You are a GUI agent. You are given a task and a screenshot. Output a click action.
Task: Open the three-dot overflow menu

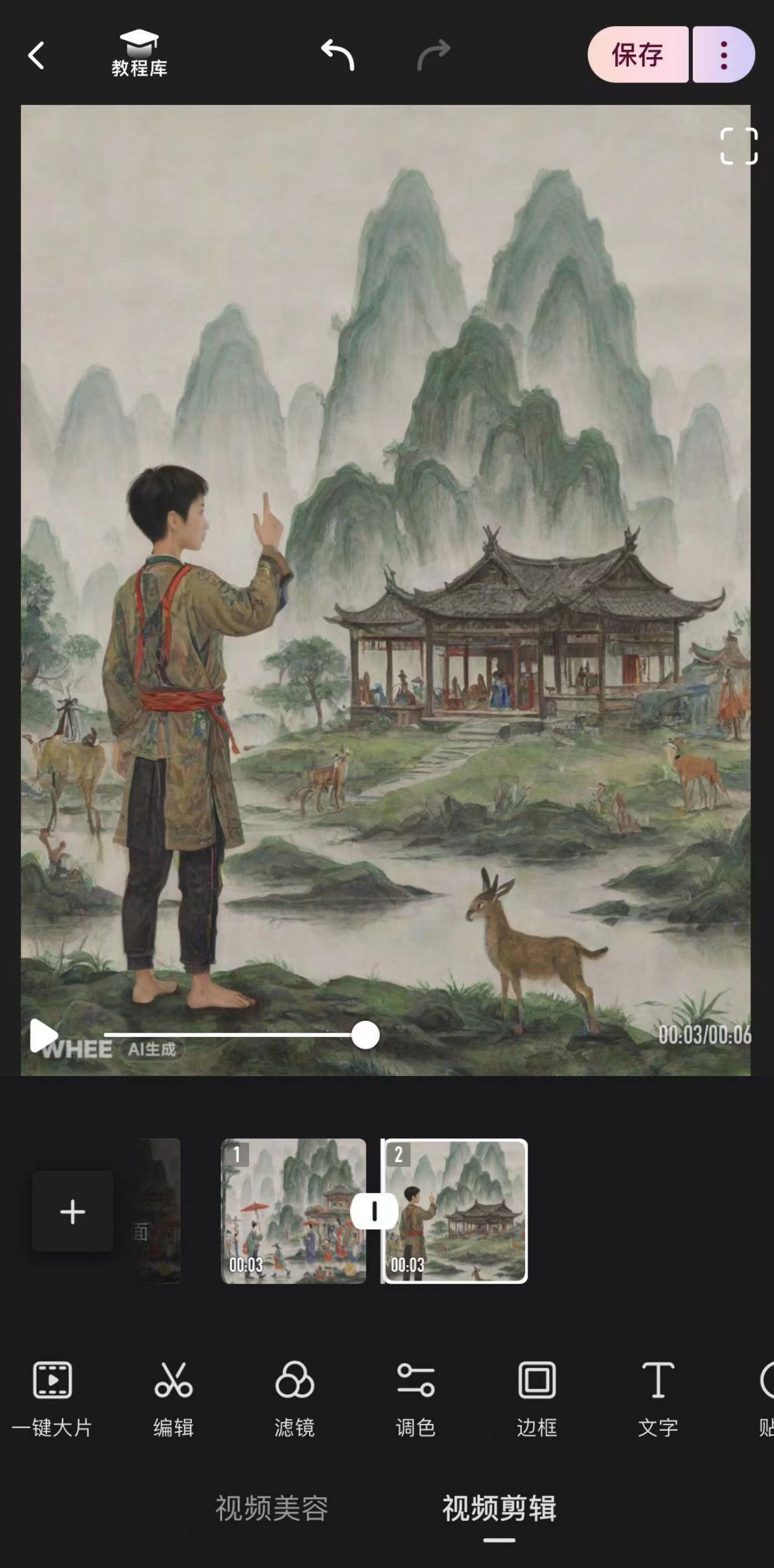coord(724,55)
